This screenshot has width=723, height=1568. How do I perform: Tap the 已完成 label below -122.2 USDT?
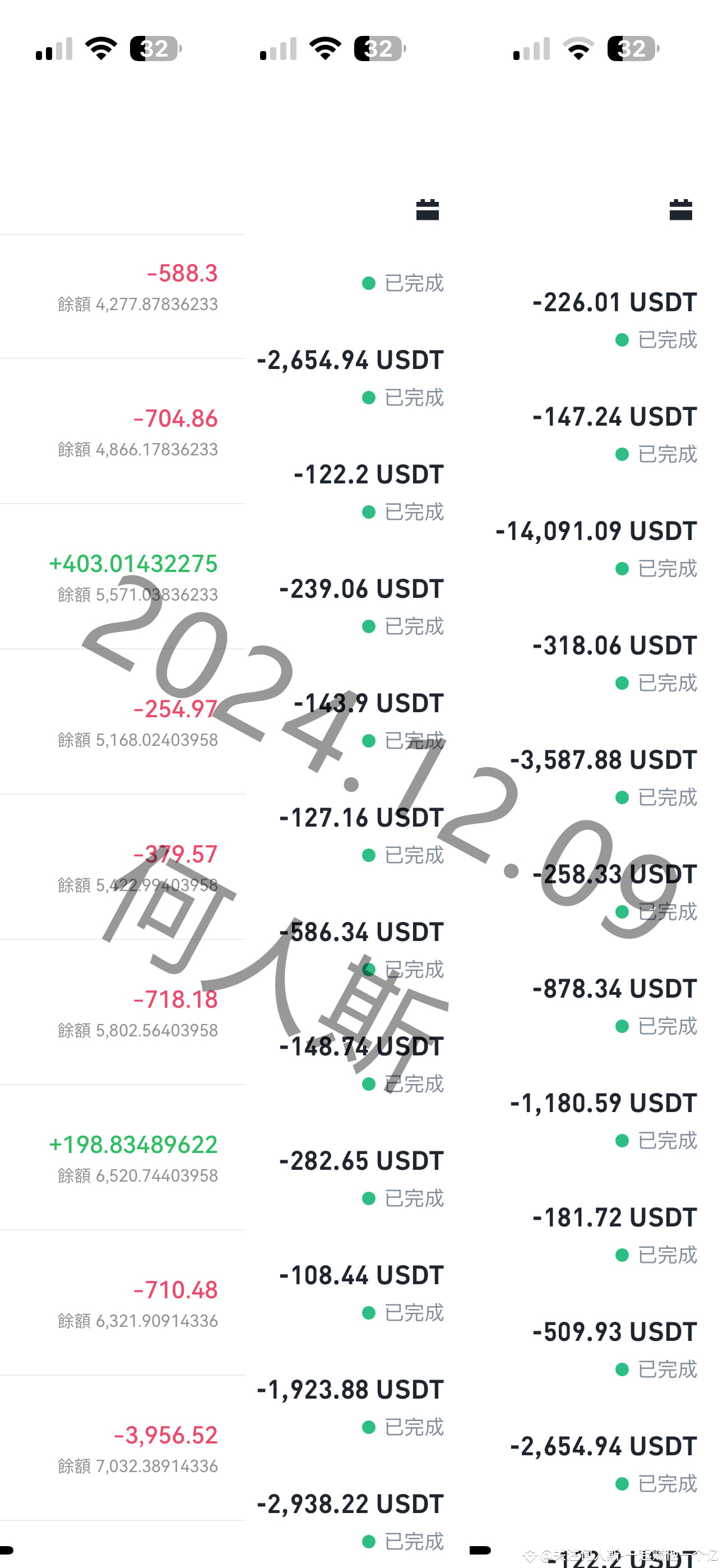pos(413,512)
